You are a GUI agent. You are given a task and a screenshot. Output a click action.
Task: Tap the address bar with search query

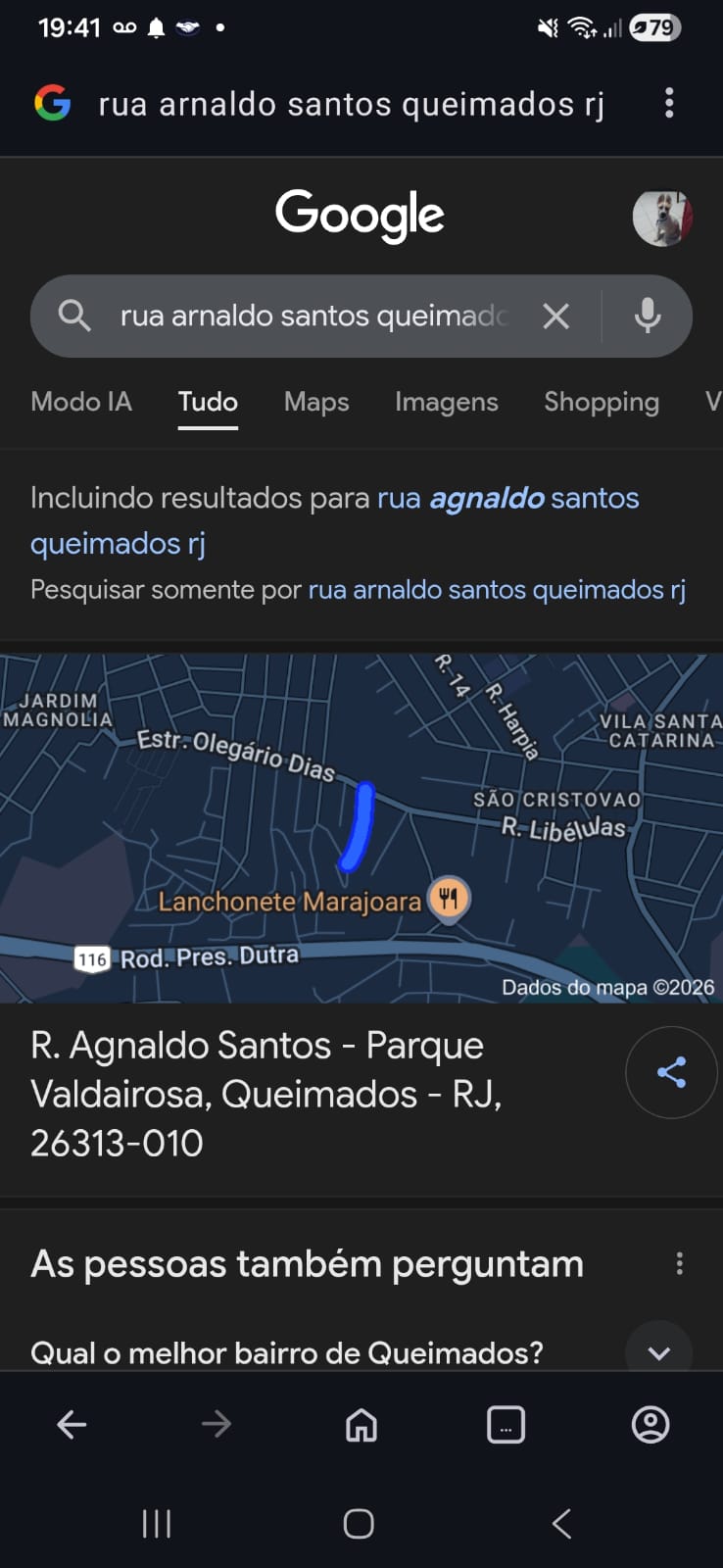[x=351, y=104]
